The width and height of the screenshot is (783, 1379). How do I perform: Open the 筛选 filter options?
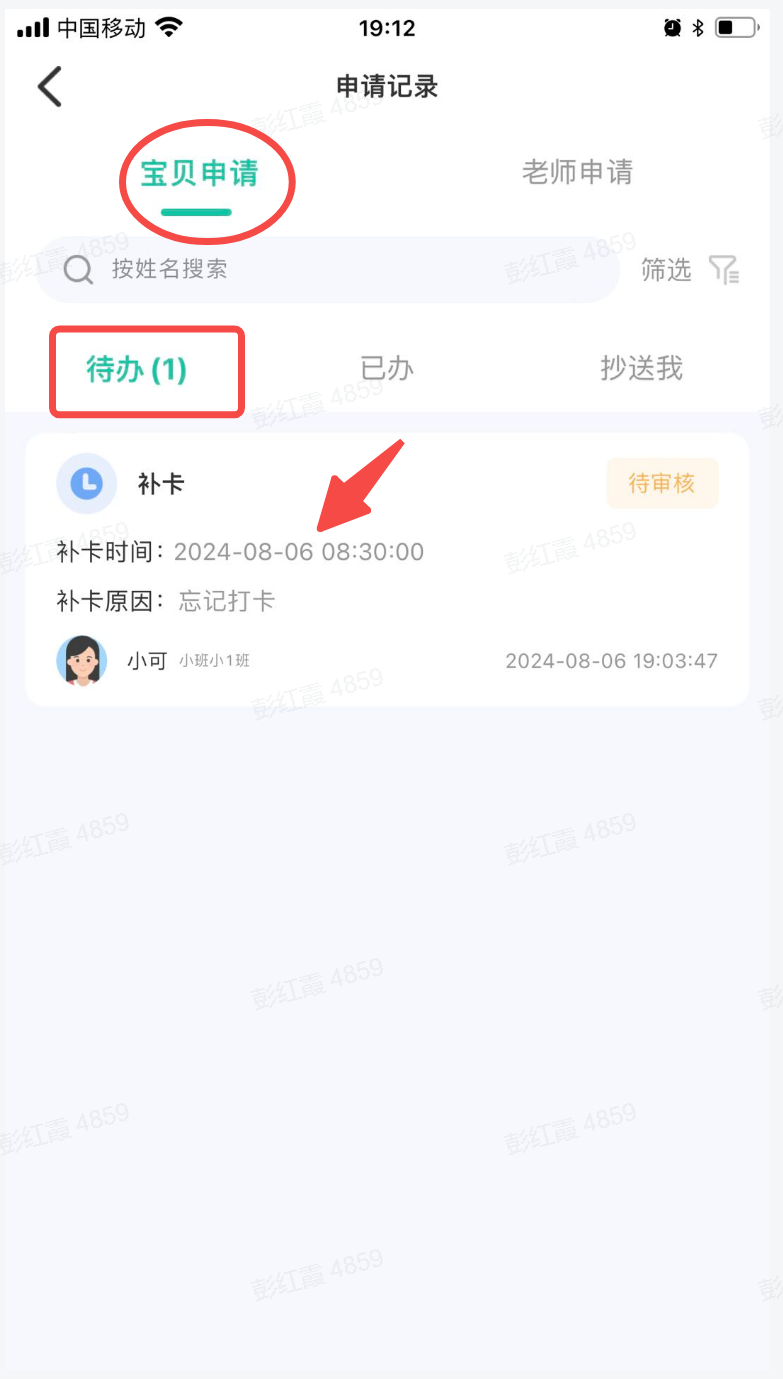pos(690,269)
